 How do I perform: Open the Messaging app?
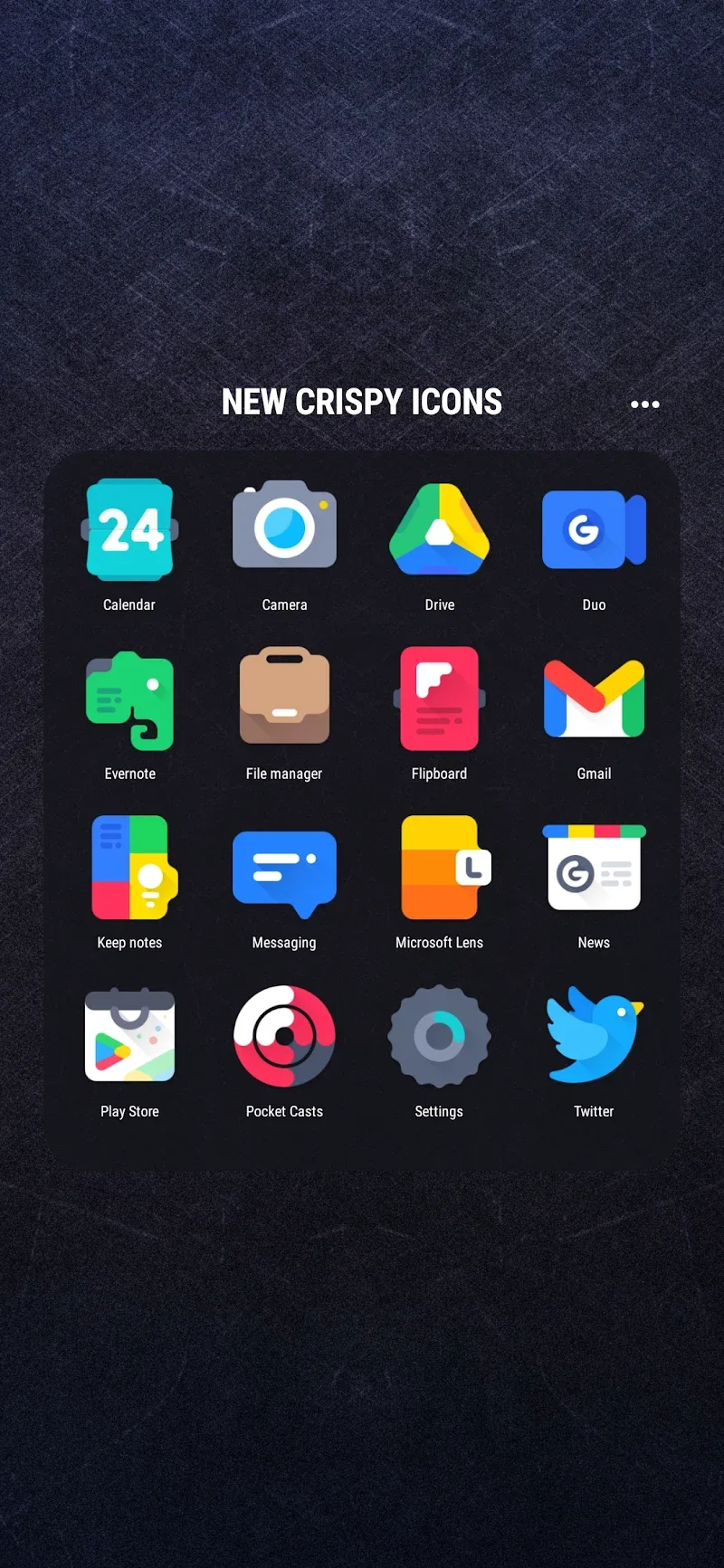pyautogui.click(x=284, y=870)
